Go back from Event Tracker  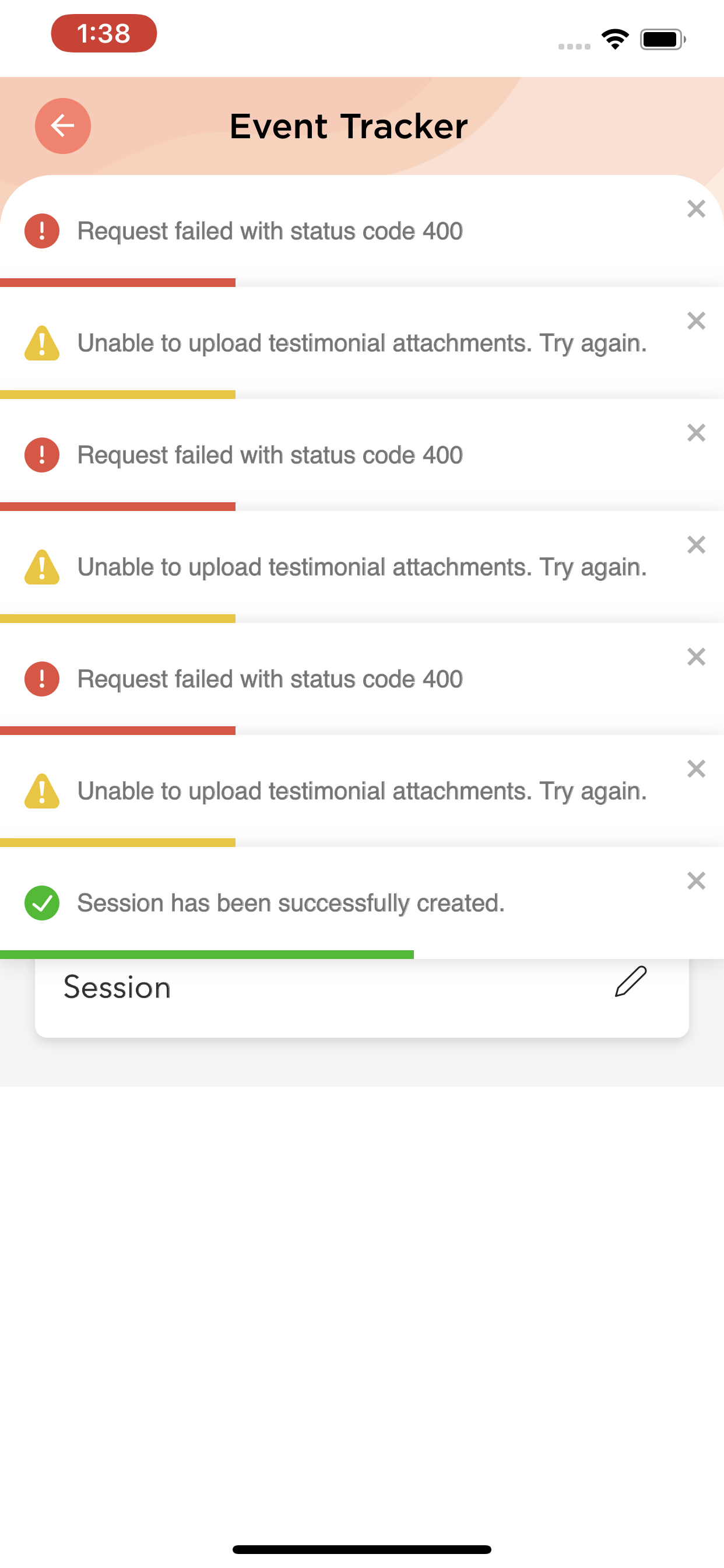tap(63, 126)
